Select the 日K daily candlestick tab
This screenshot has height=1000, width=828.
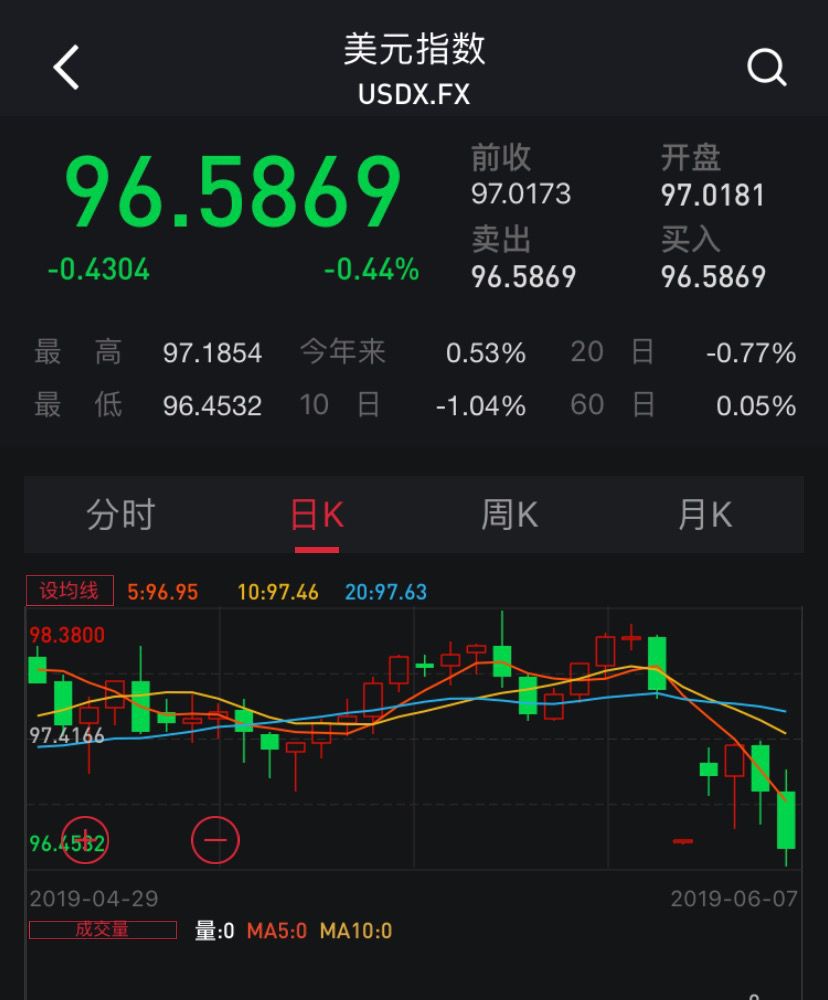click(x=316, y=514)
